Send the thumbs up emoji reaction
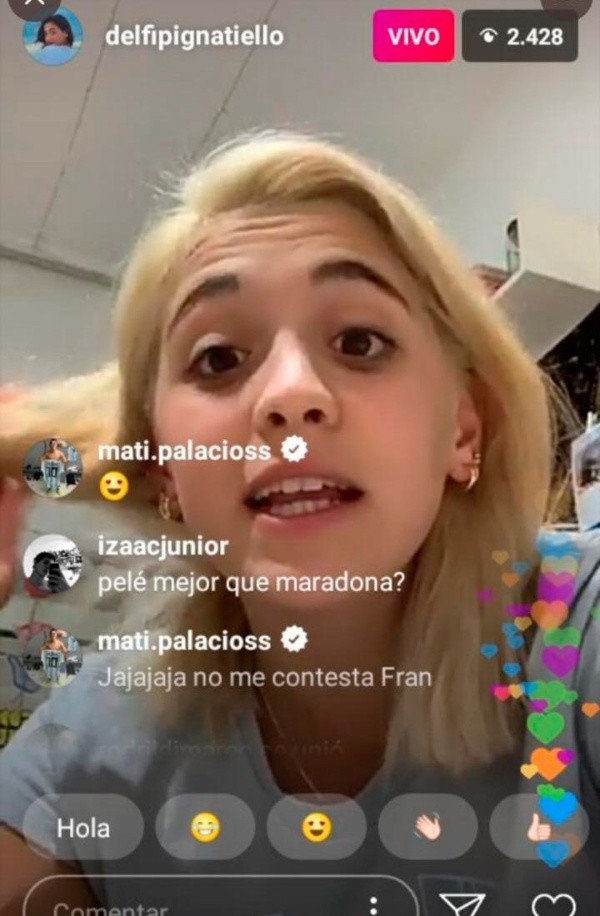The width and height of the screenshot is (600, 916). click(540, 827)
